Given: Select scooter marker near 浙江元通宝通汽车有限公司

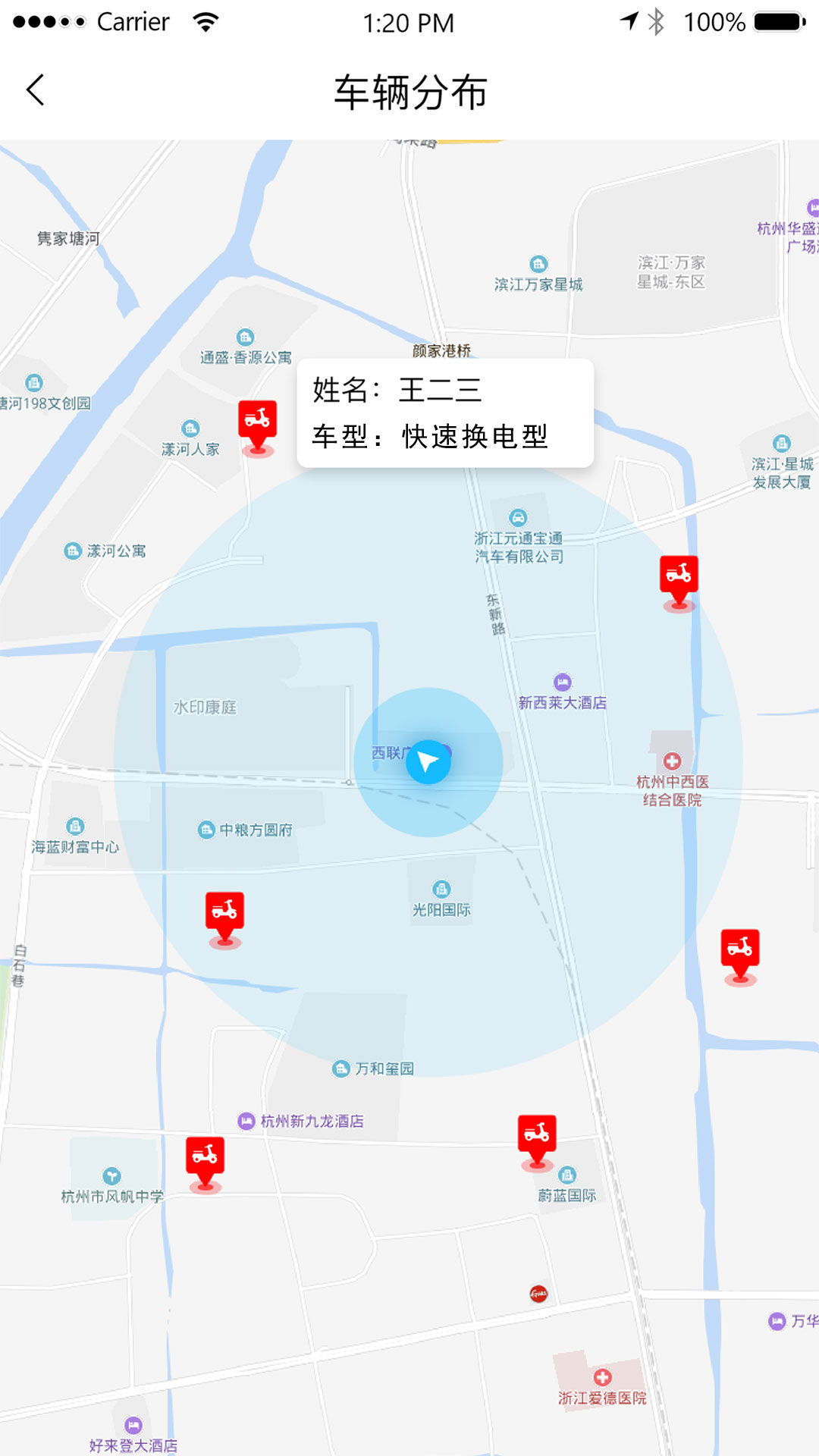Looking at the screenshot, I should (679, 578).
